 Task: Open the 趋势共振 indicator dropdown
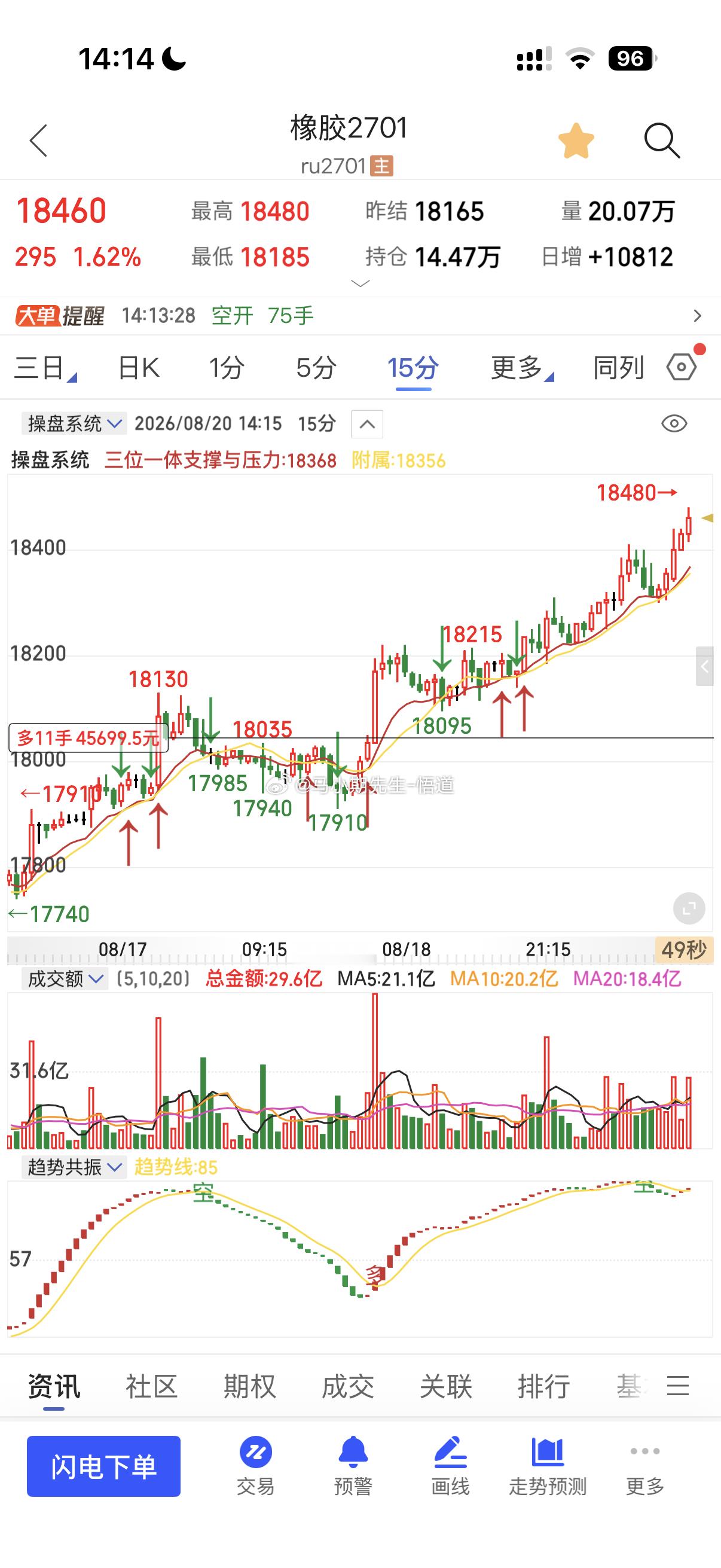74,1167
